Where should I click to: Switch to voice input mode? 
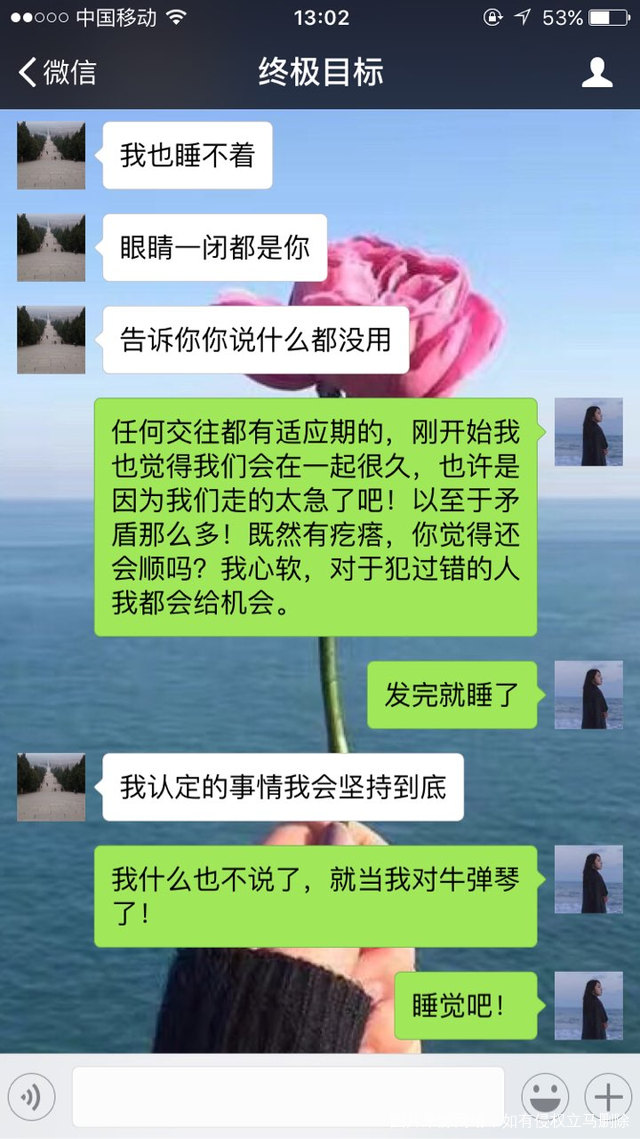click(31, 1097)
